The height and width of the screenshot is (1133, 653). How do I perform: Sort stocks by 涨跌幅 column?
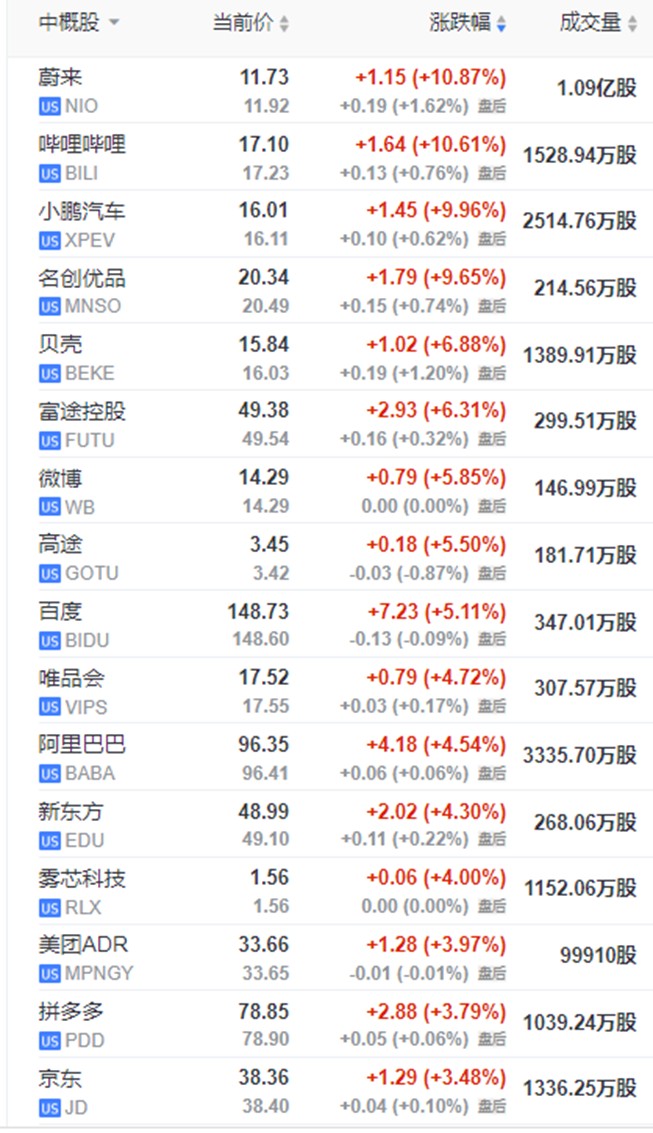(468, 22)
